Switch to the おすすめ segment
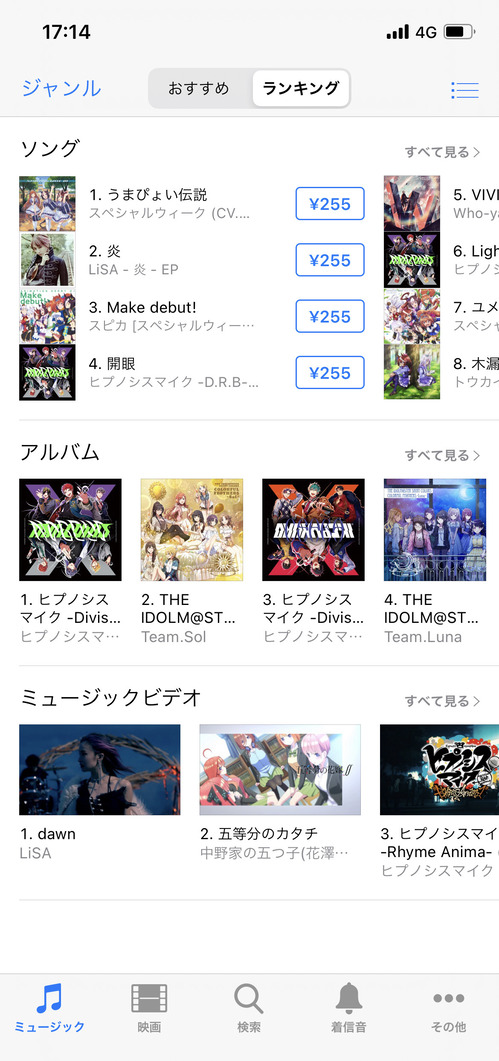The image size is (499, 1061). click(199, 88)
